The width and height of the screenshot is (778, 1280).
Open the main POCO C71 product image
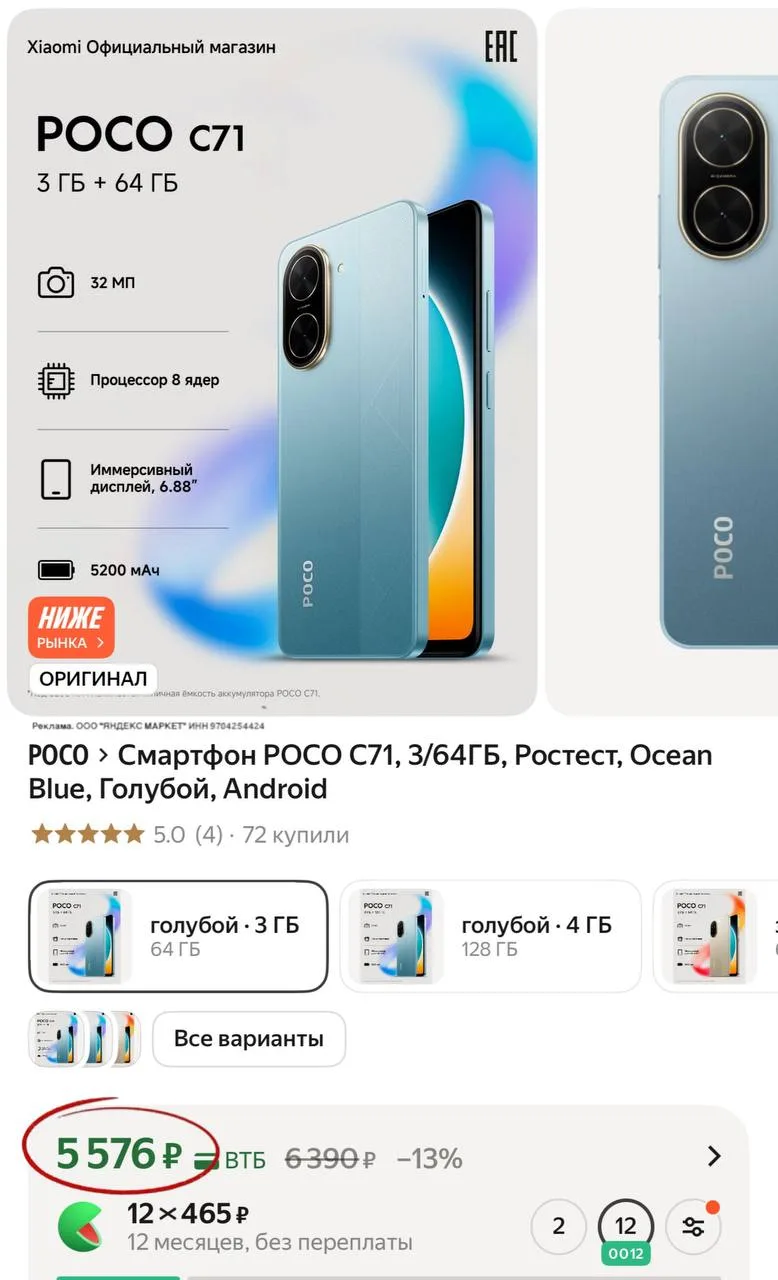point(272,360)
